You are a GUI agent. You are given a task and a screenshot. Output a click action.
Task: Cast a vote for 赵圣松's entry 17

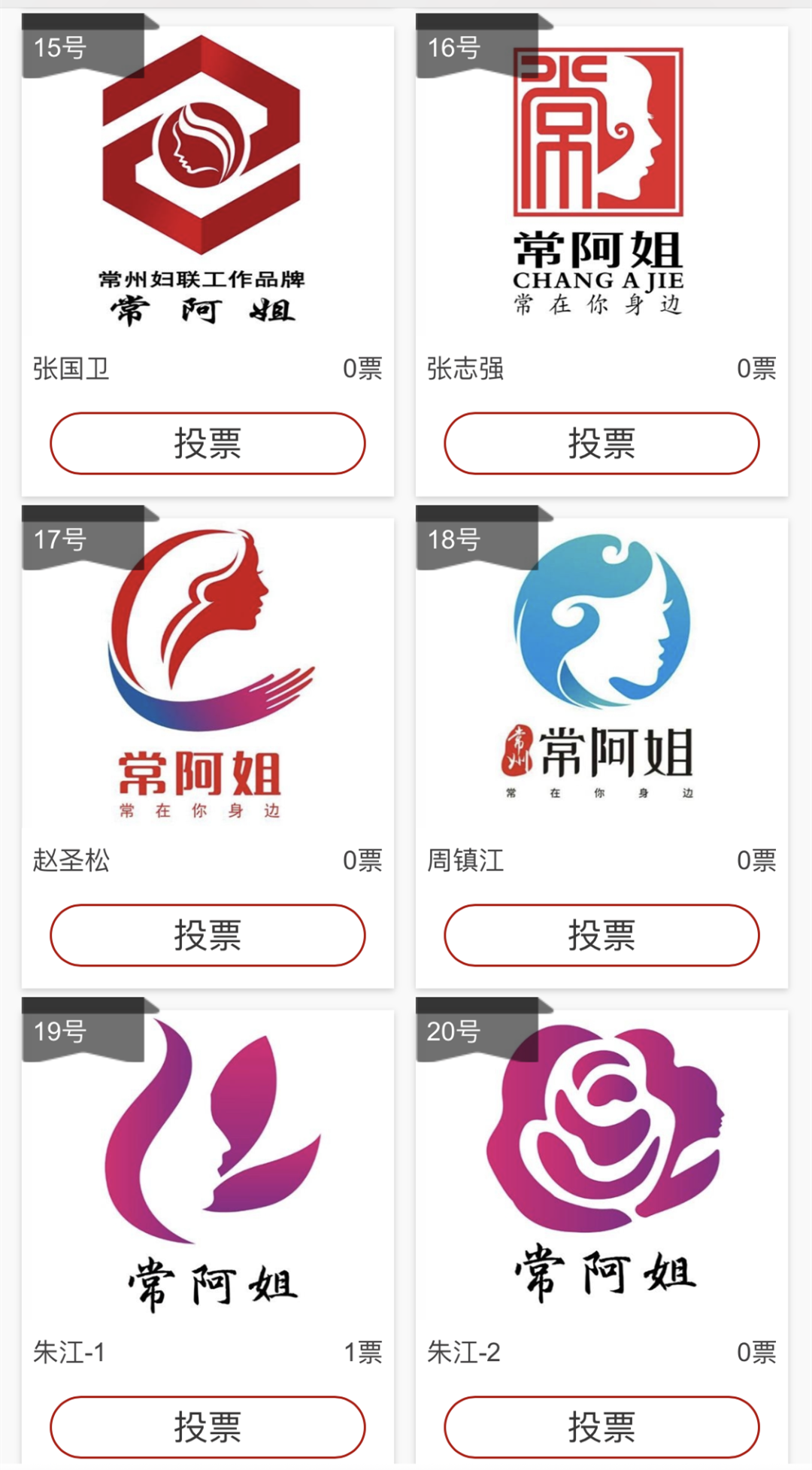point(208,935)
